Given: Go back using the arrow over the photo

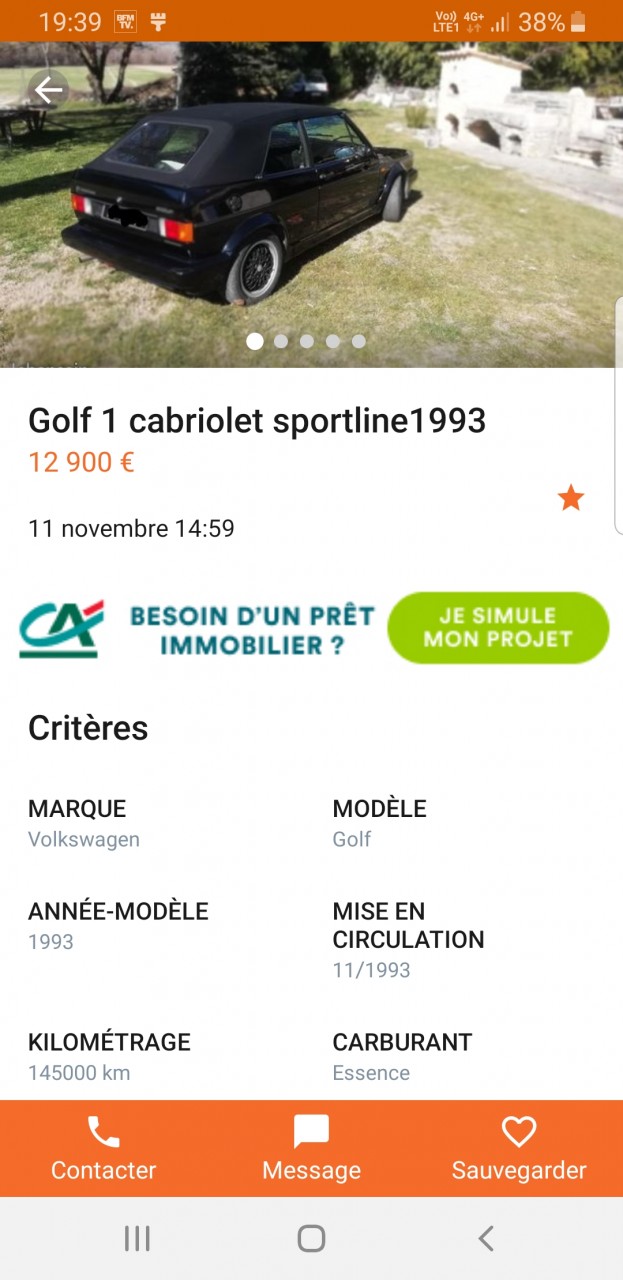Looking at the screenshot, I should pos(48,91).
